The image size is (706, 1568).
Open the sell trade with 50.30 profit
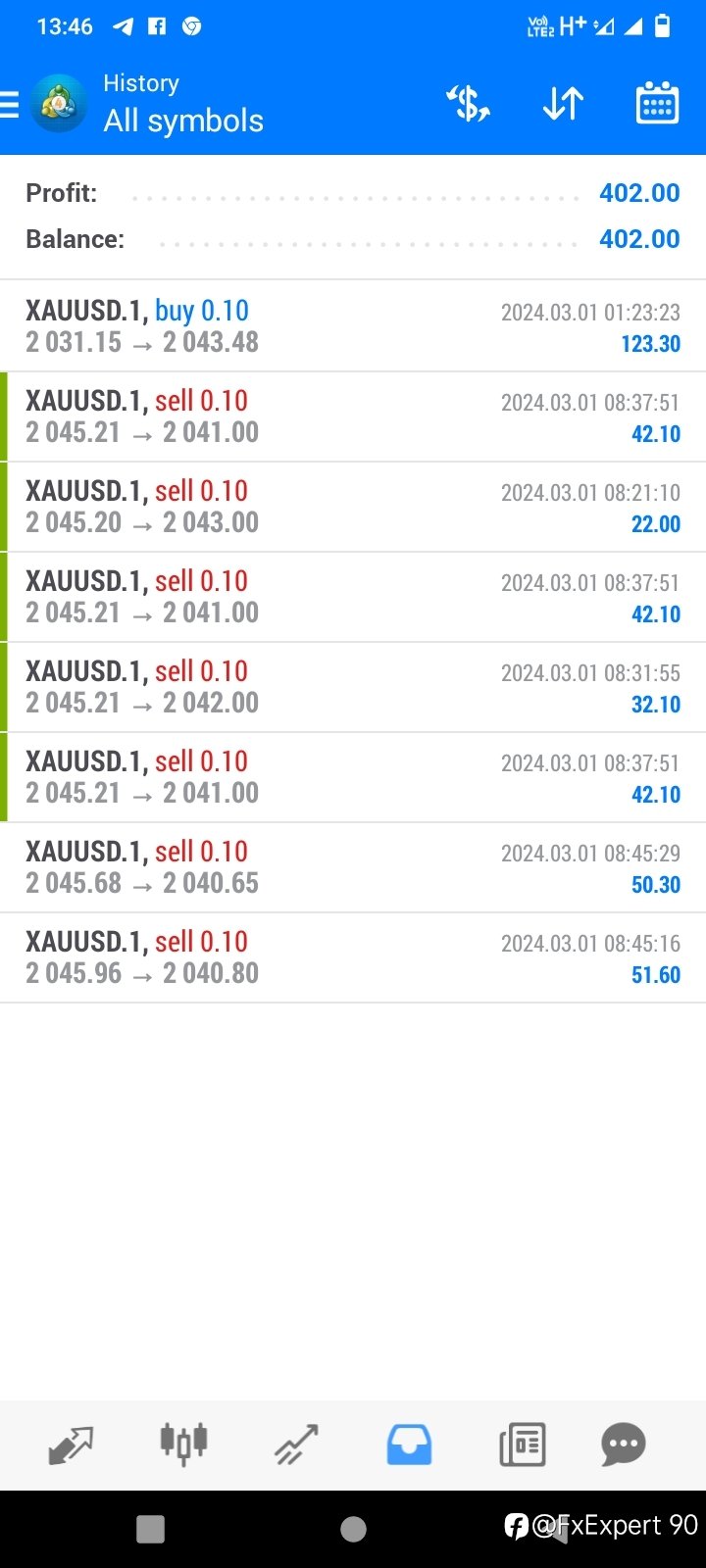[353, 867]
